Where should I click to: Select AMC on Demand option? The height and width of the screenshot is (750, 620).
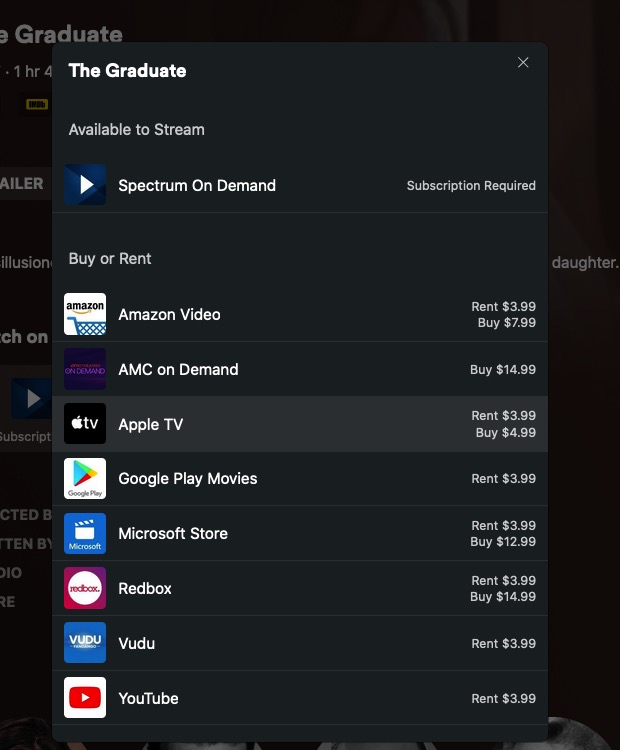pyautogui.click(x=299, y=369)
